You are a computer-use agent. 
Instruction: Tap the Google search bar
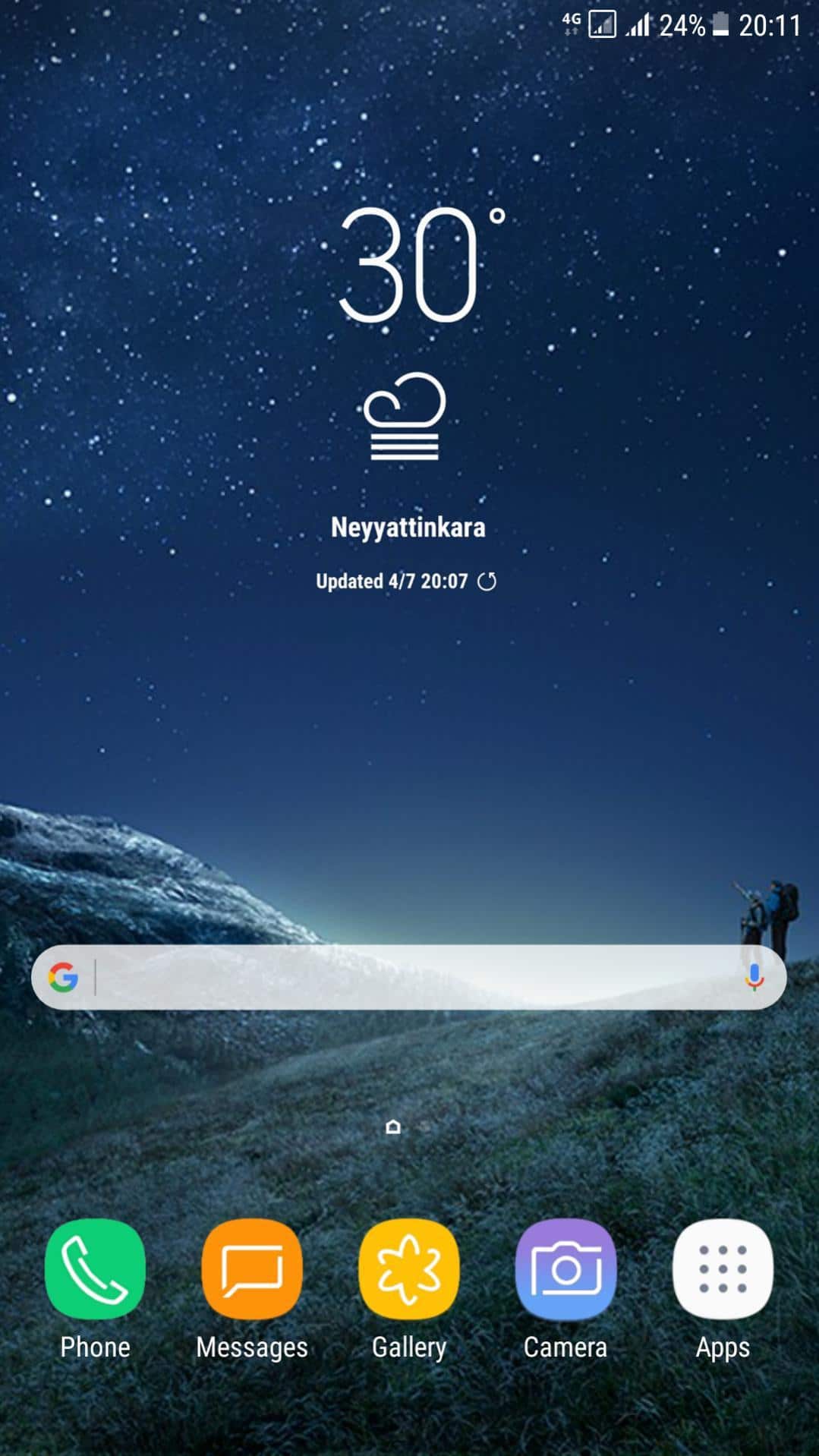click(x=408, y=977)
